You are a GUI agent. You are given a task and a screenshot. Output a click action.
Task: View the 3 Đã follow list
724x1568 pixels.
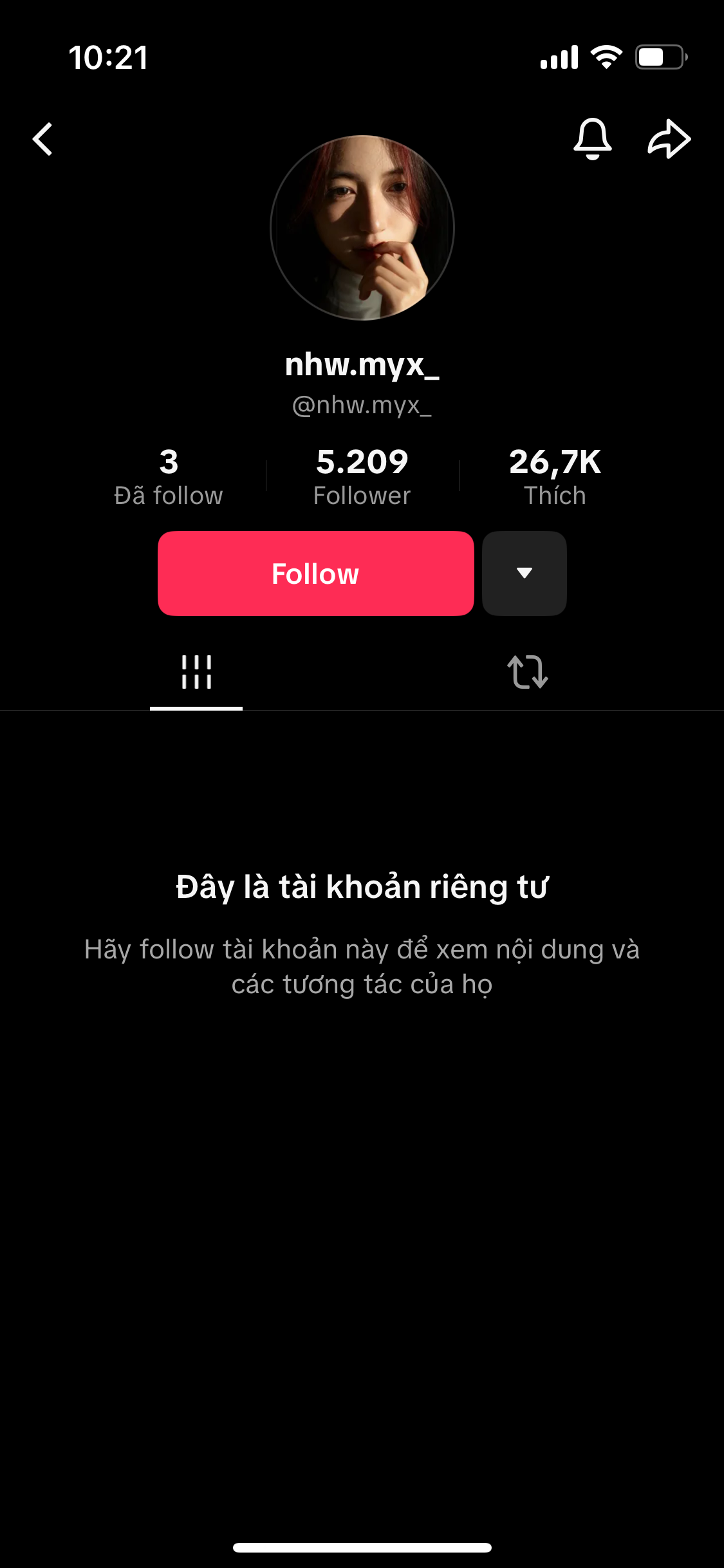click(x=169, y=478)
